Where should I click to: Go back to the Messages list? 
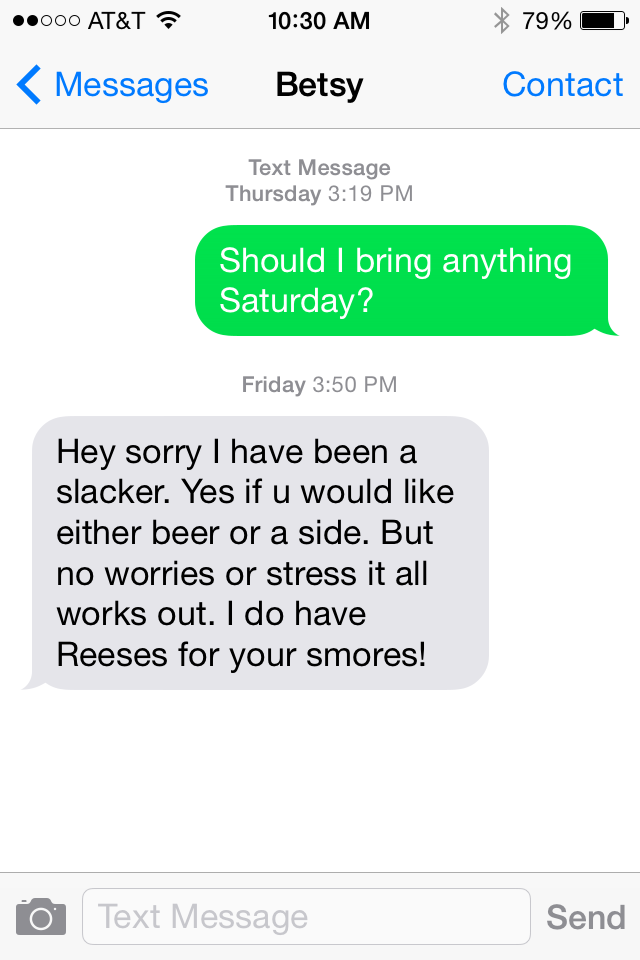click(x=112, y=85)
